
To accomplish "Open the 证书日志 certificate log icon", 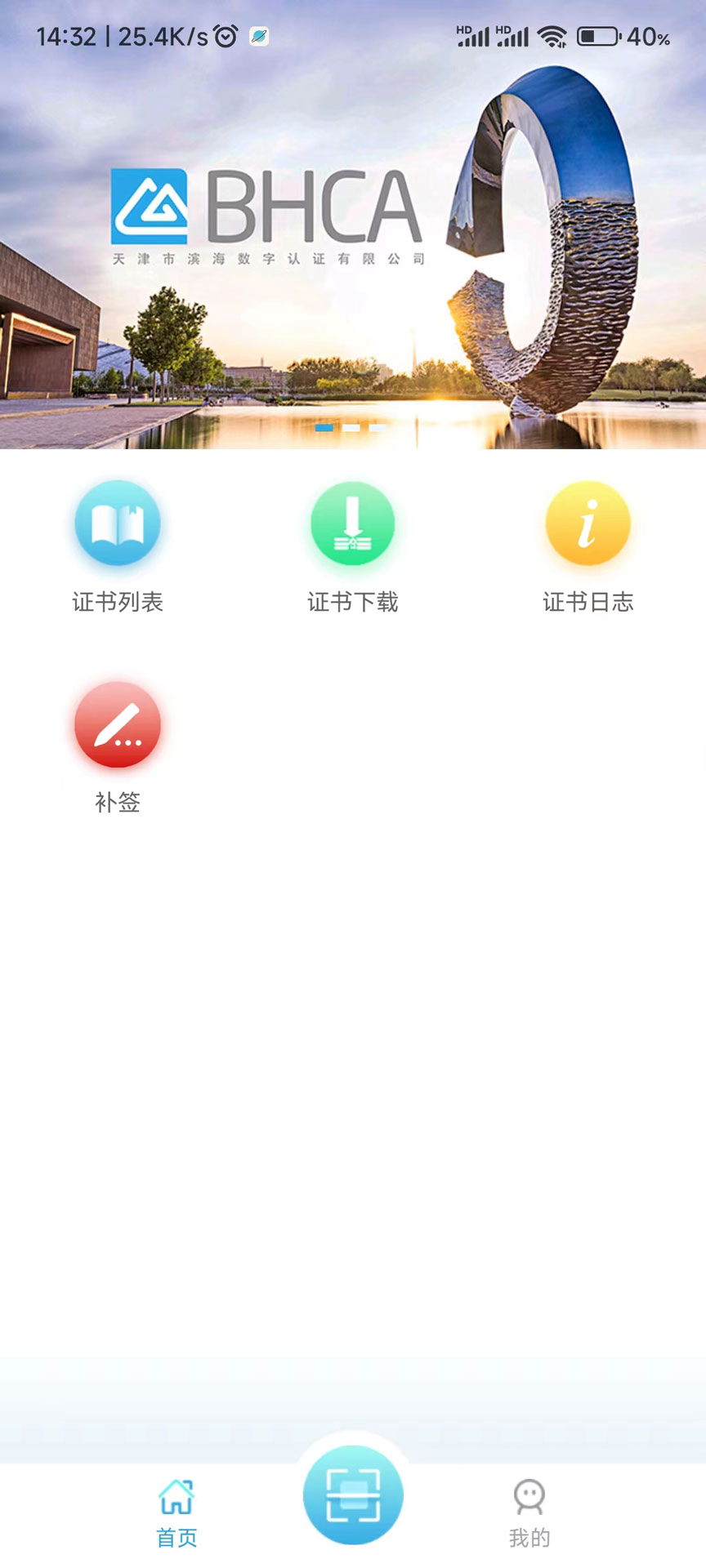I will click(588, 523).
